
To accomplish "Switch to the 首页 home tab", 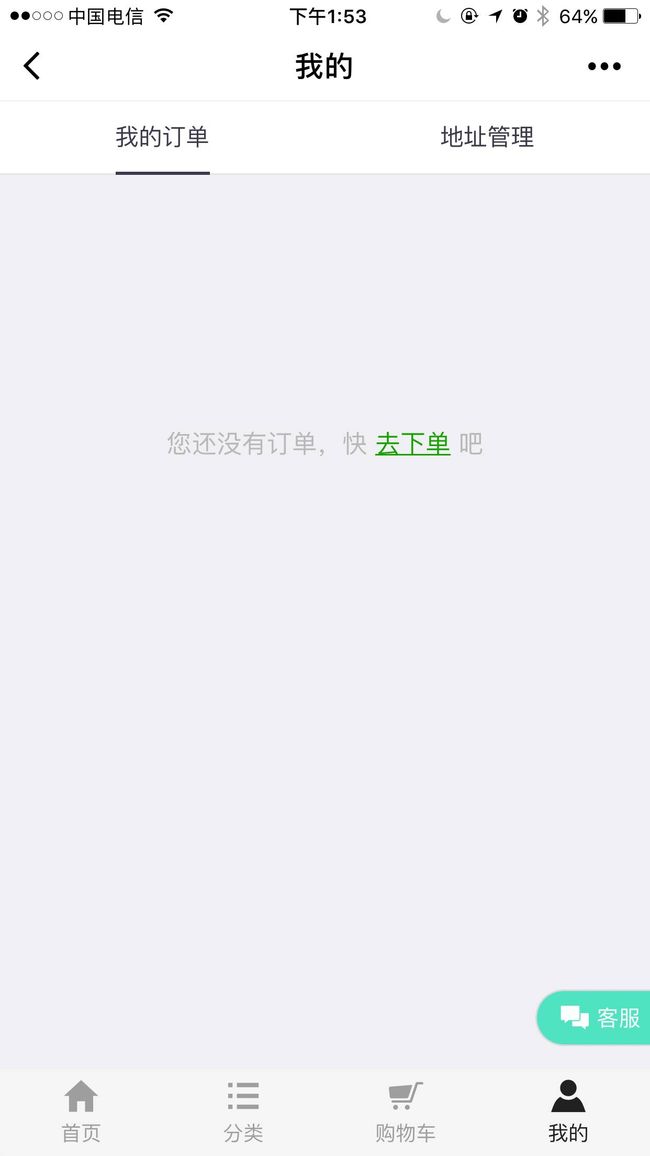I will (x=81, y=1112).
